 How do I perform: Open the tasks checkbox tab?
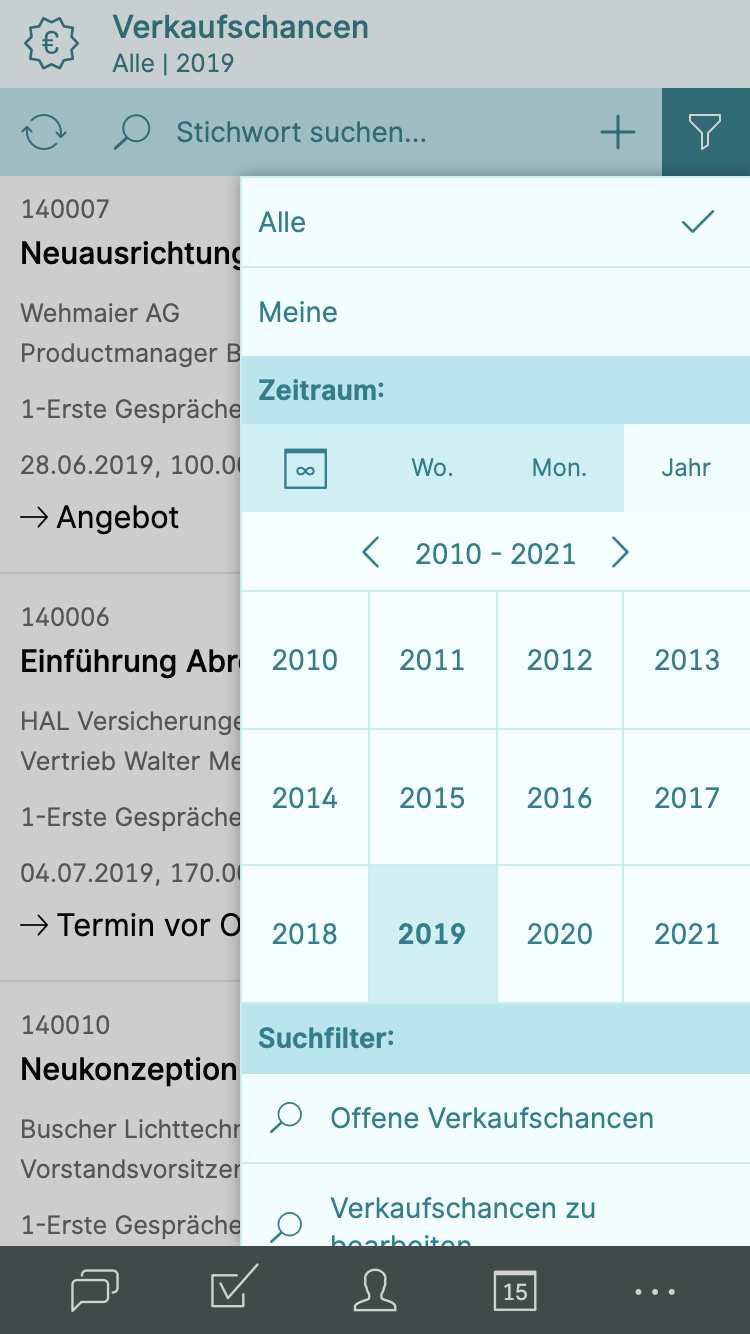pos(235,1288)
